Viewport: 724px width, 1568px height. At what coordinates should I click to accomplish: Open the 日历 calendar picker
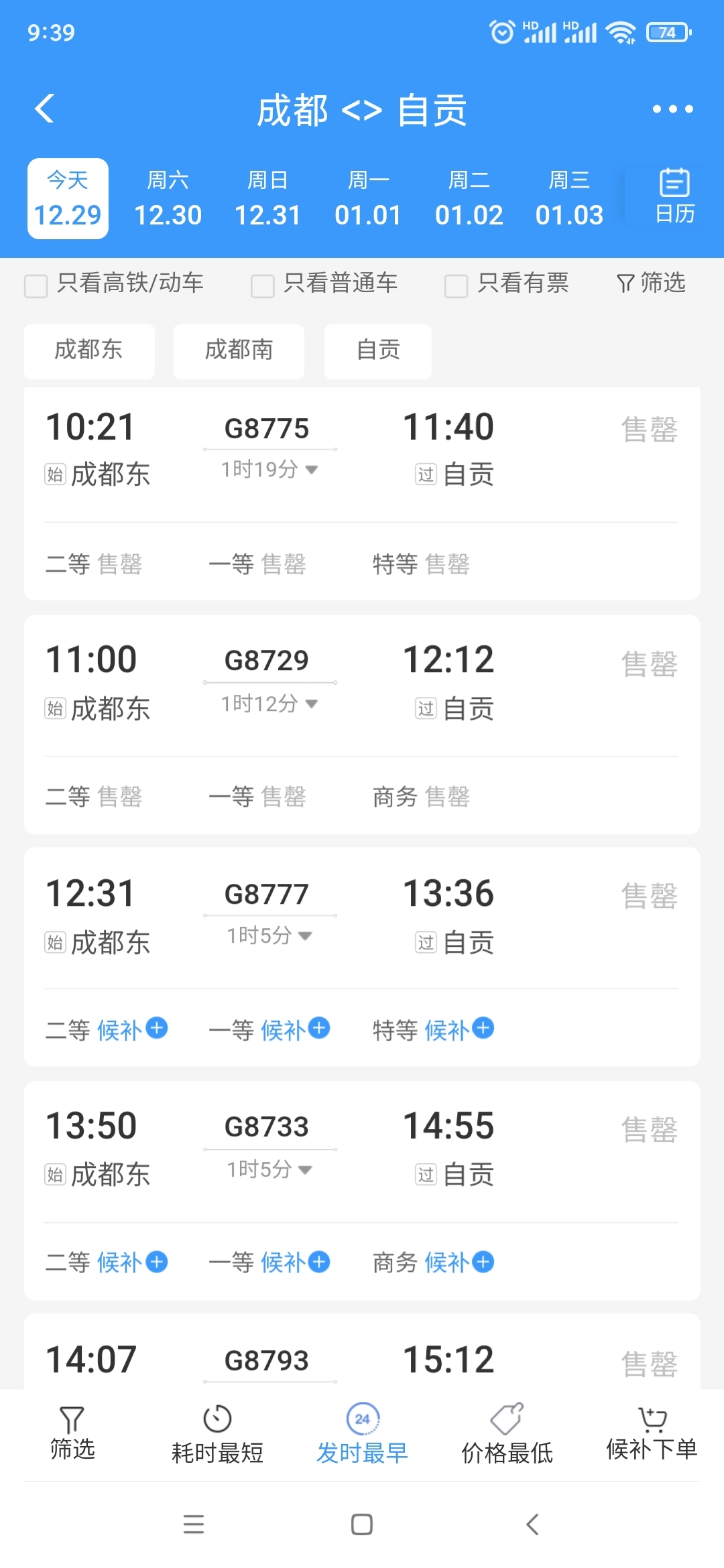click(674, 196)
